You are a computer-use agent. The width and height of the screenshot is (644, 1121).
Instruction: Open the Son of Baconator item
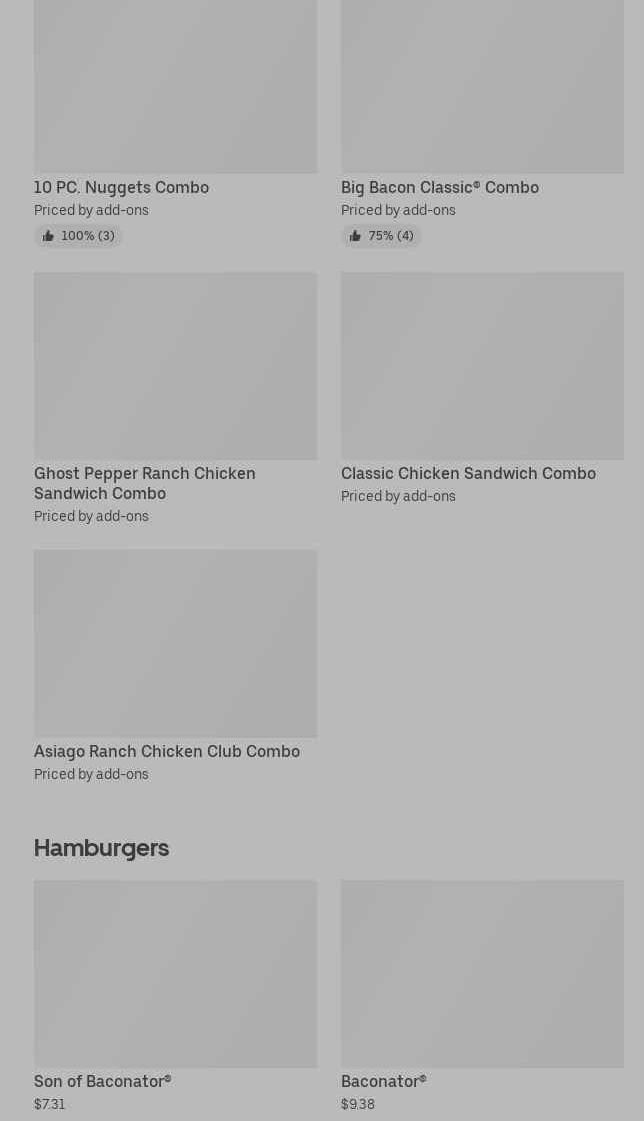pos(175,996)
